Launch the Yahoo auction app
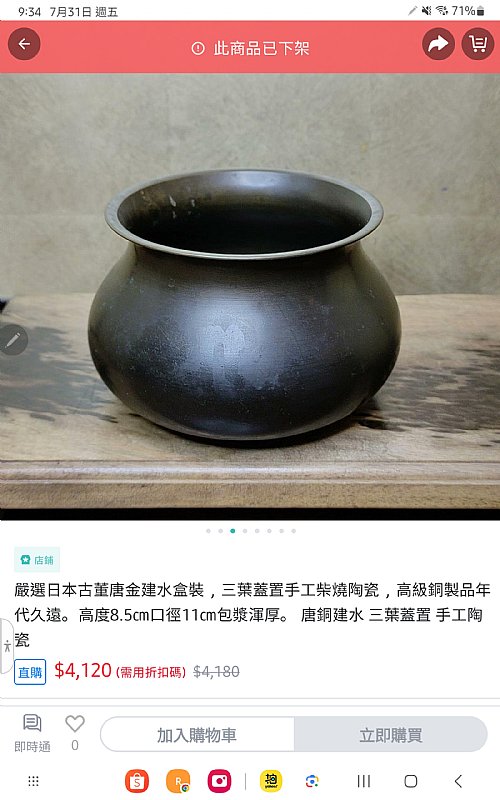The height and width of the screenshot is (800, 500). click(x=271, y=781)
